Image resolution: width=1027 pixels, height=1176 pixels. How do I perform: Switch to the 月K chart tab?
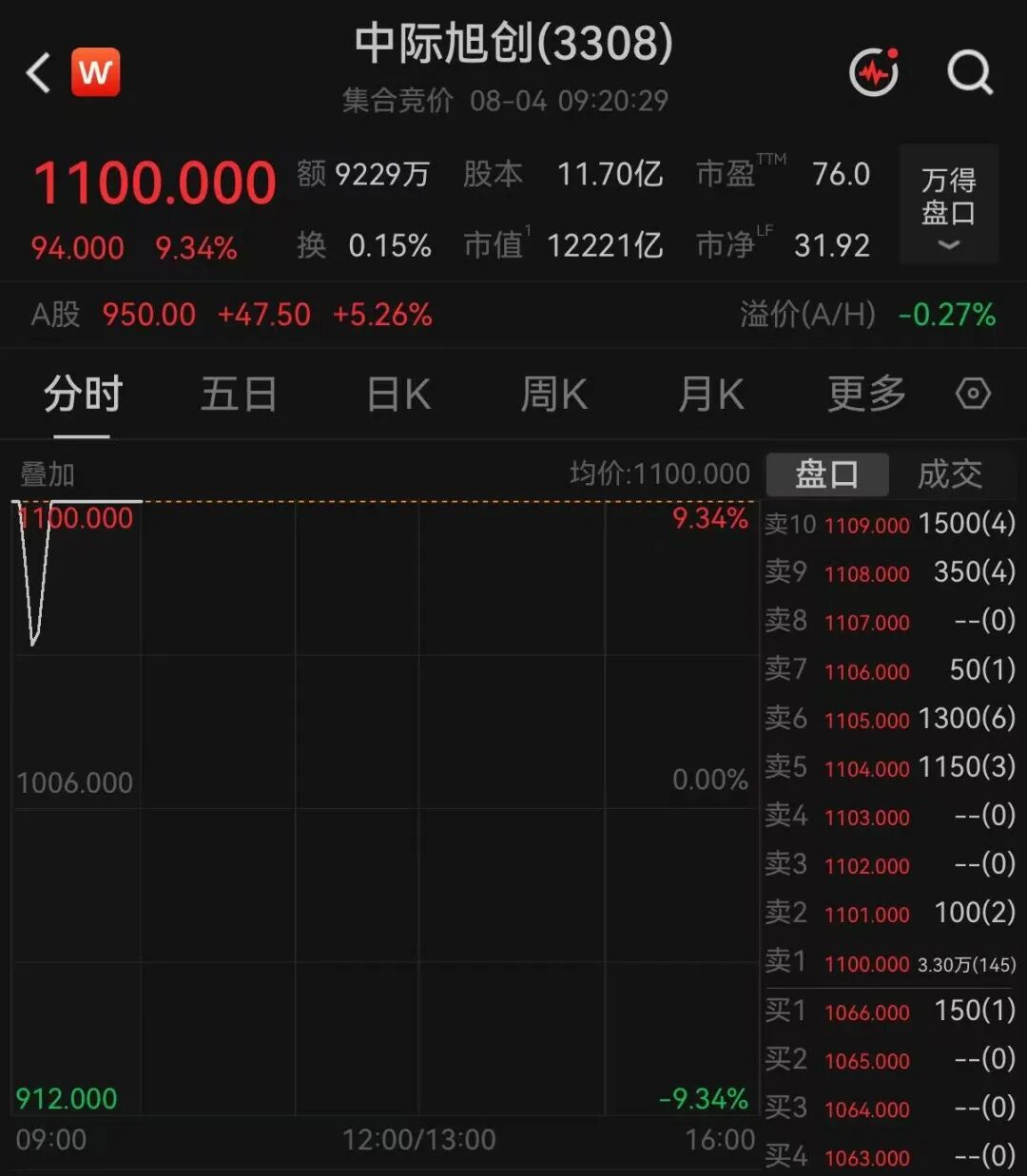point(710,395)
